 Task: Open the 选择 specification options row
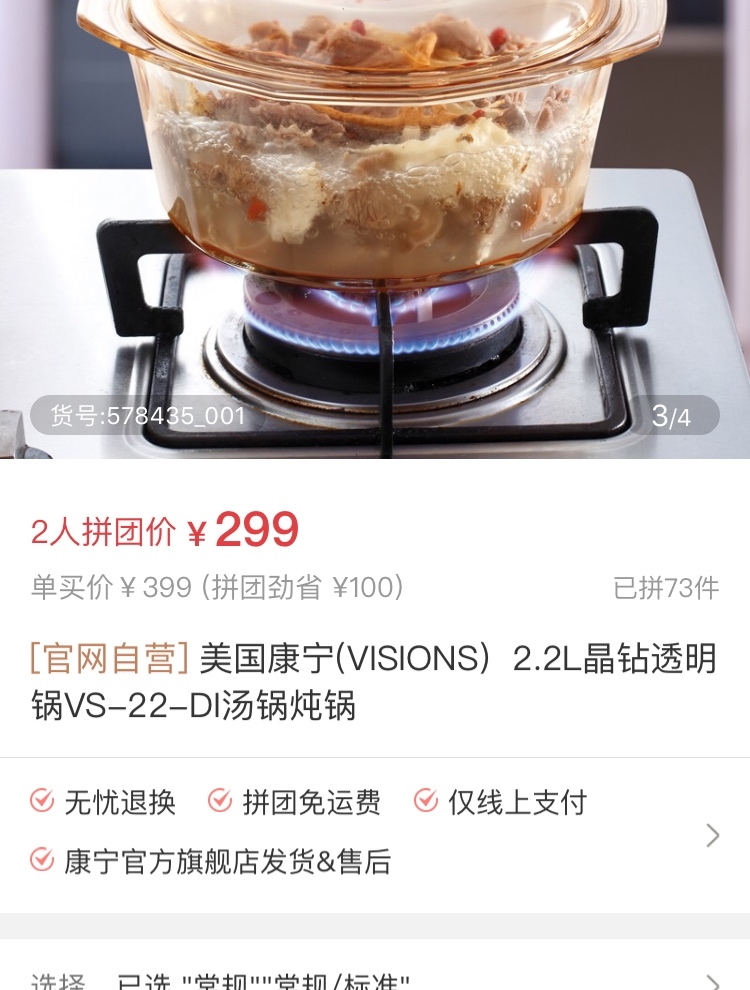pos(375,977)
